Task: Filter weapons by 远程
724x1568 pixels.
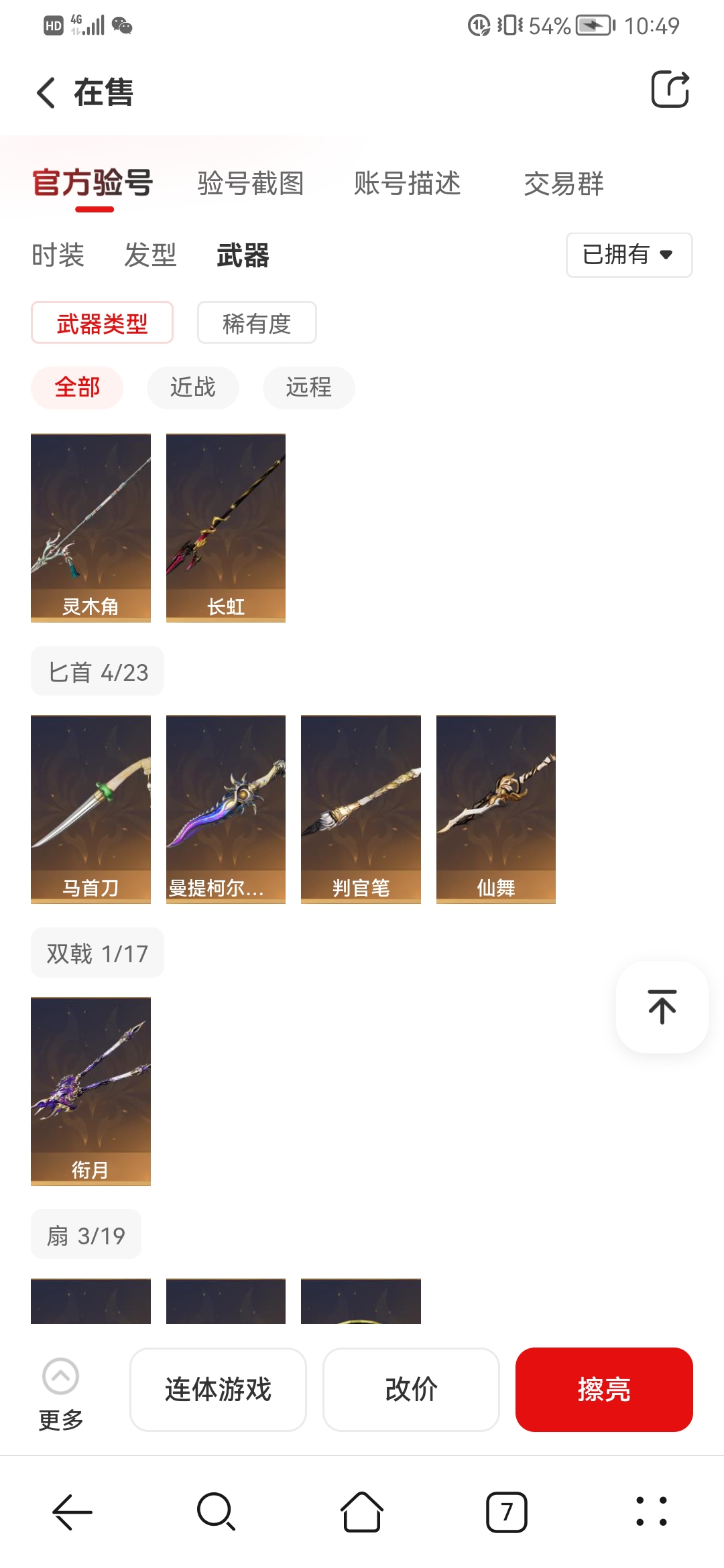Action: (308, 387)
